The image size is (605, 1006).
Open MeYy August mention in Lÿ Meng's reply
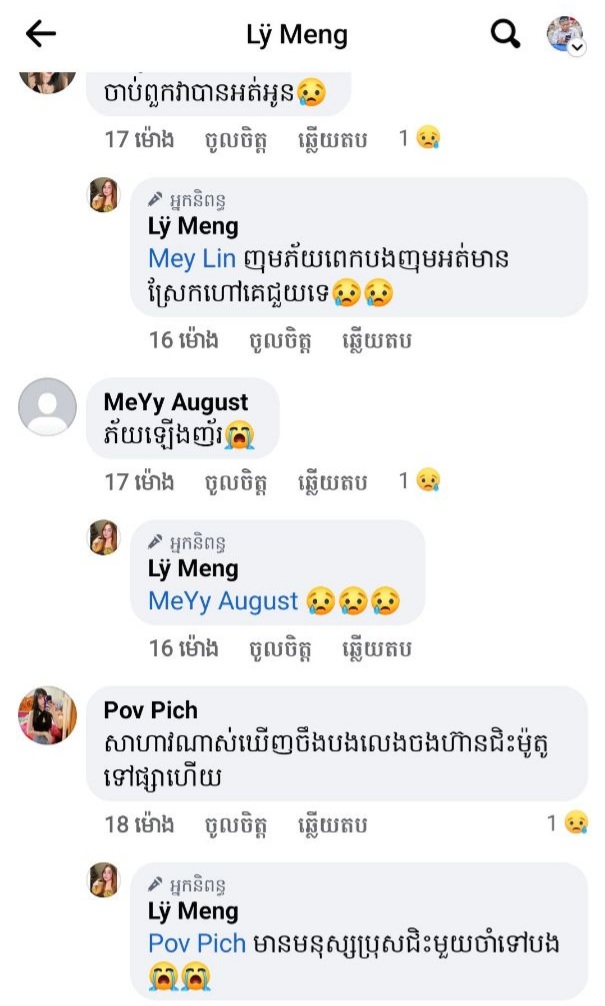tap(223, 601)
